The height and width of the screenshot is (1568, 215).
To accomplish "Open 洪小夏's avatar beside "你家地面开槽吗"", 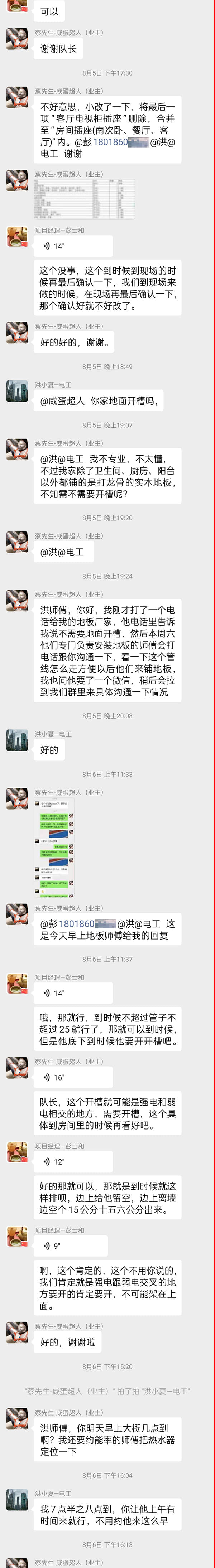I will click(17, 392).
